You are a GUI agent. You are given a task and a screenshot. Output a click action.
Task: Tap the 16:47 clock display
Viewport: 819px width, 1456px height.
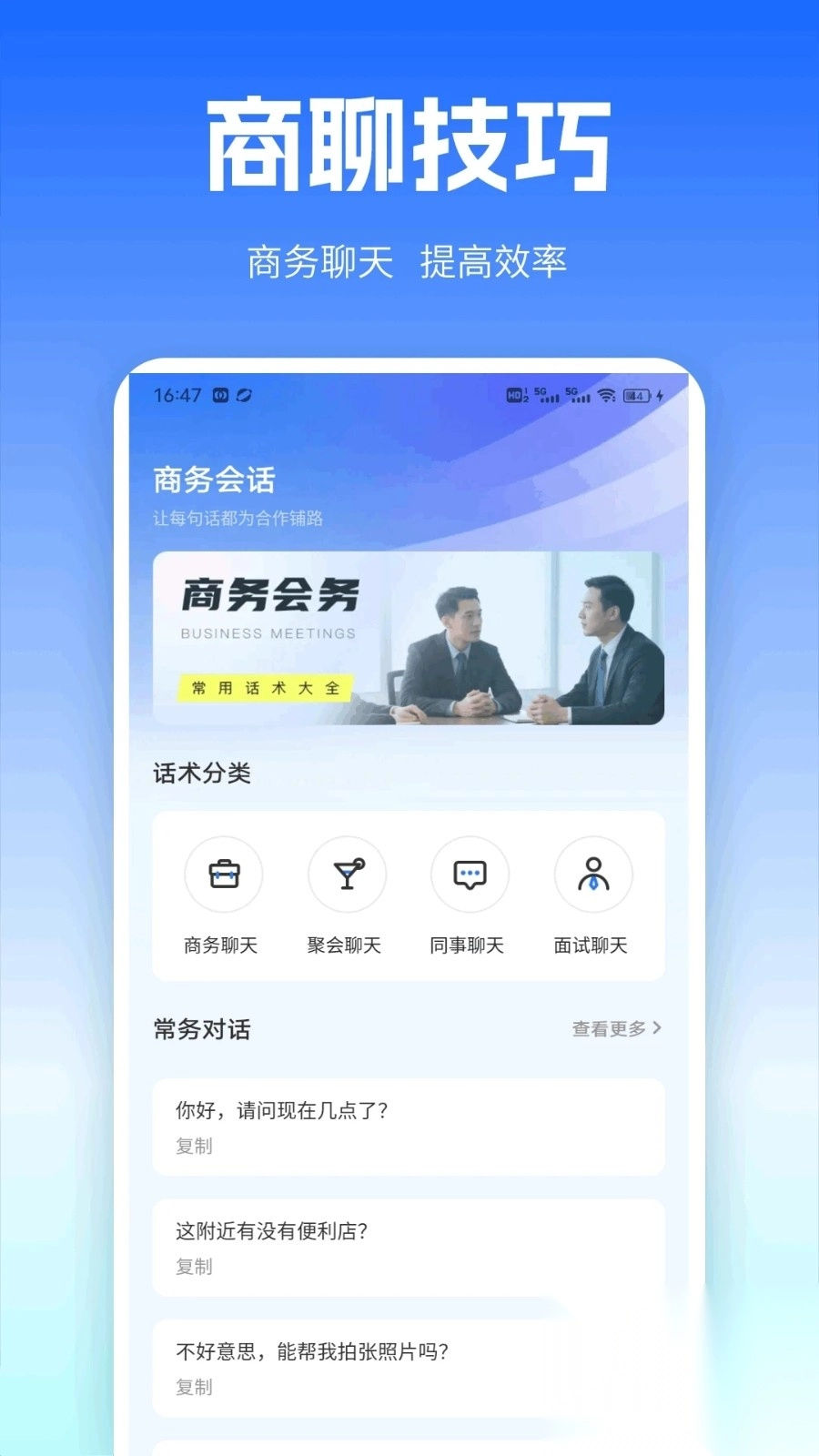click(176, 396)
